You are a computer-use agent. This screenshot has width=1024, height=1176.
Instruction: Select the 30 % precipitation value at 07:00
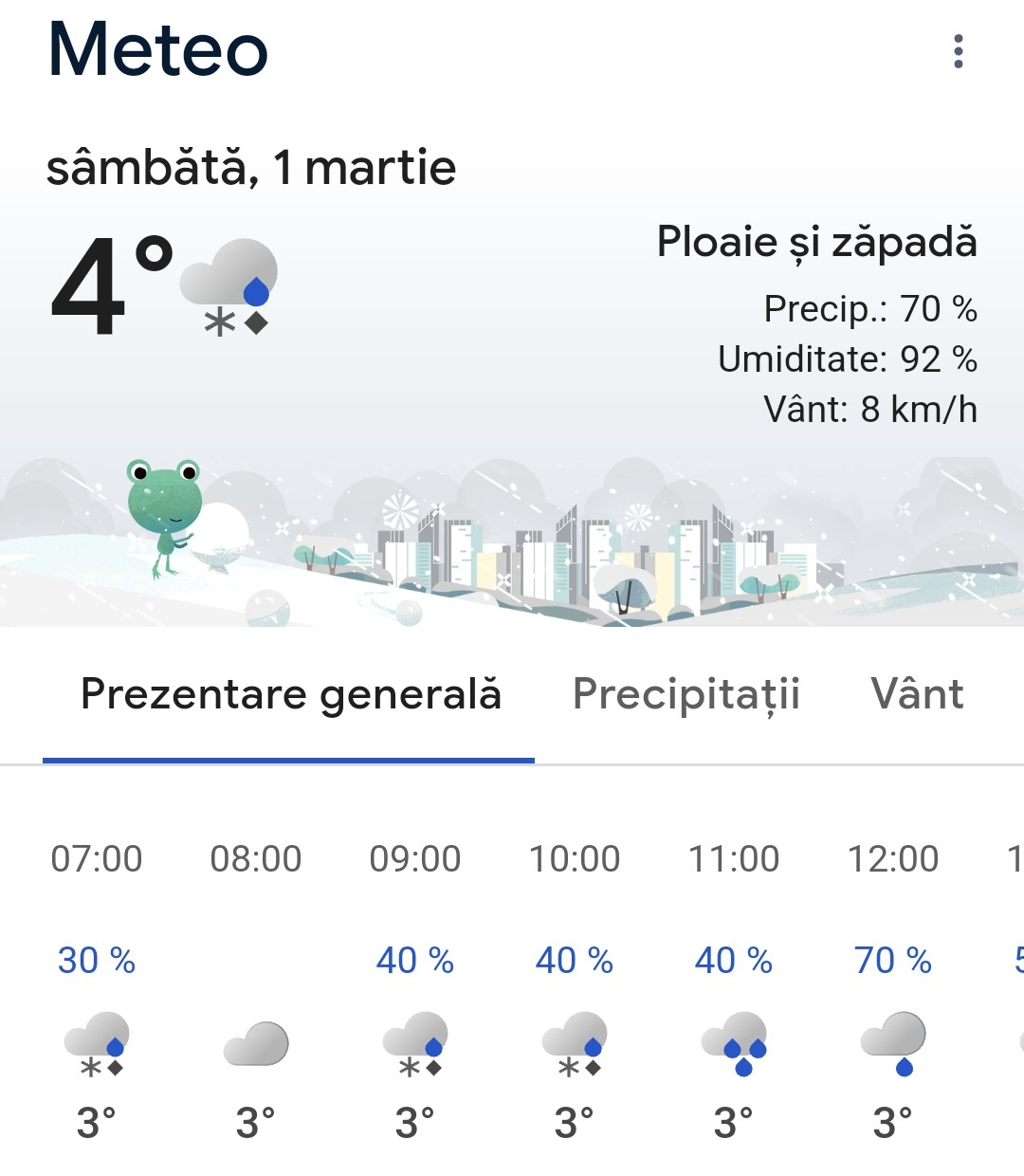click(x=95, y=960)
